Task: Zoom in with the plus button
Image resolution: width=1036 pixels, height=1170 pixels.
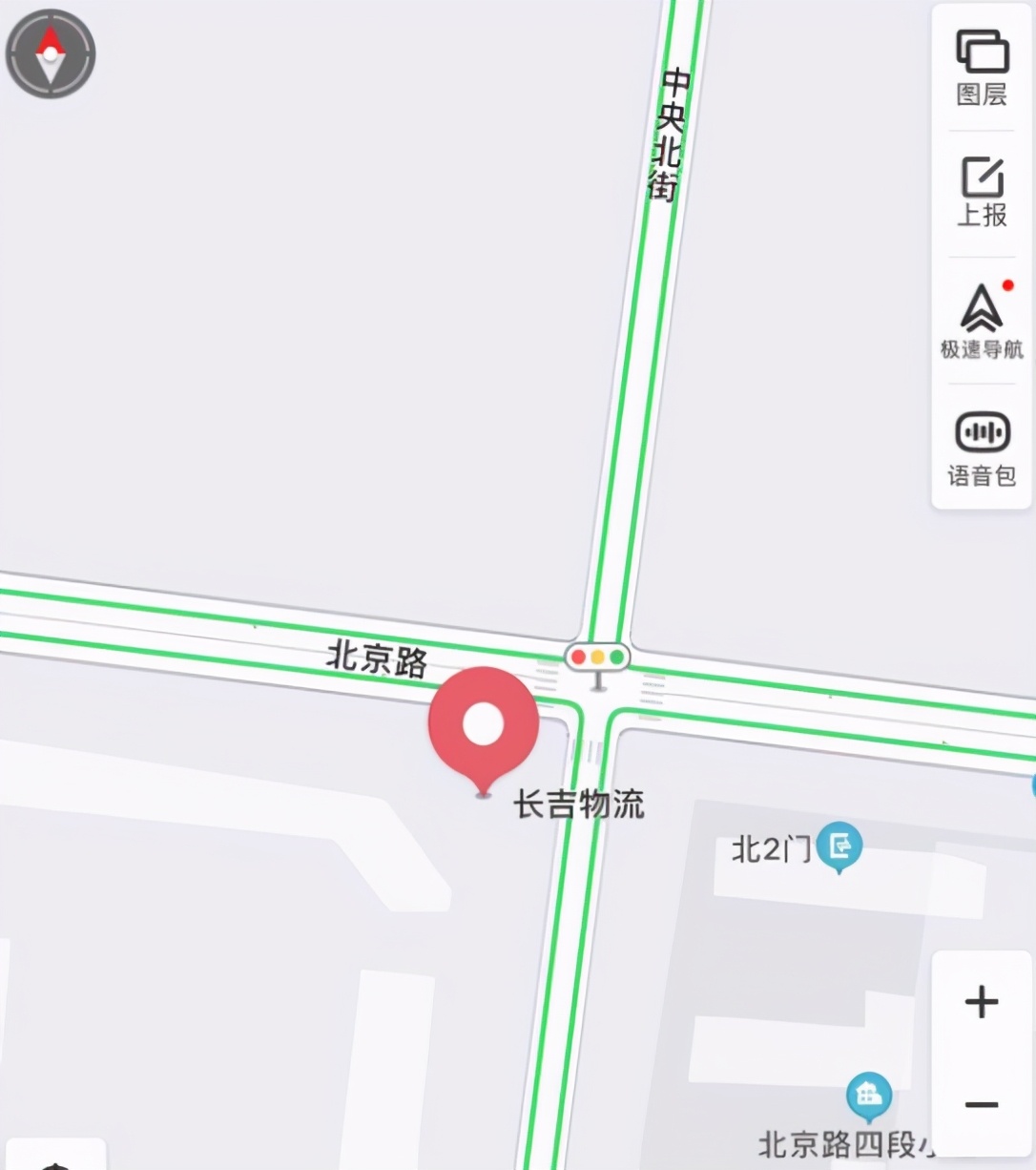Action: coord(981,1000)
